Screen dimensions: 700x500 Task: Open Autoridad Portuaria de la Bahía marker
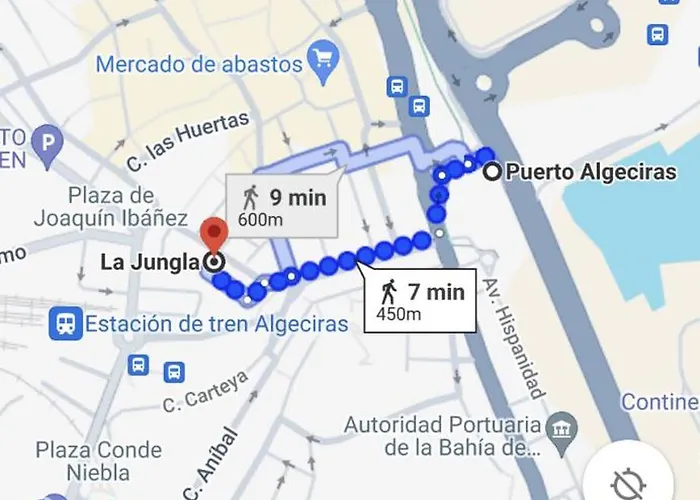tap(564, 423)
